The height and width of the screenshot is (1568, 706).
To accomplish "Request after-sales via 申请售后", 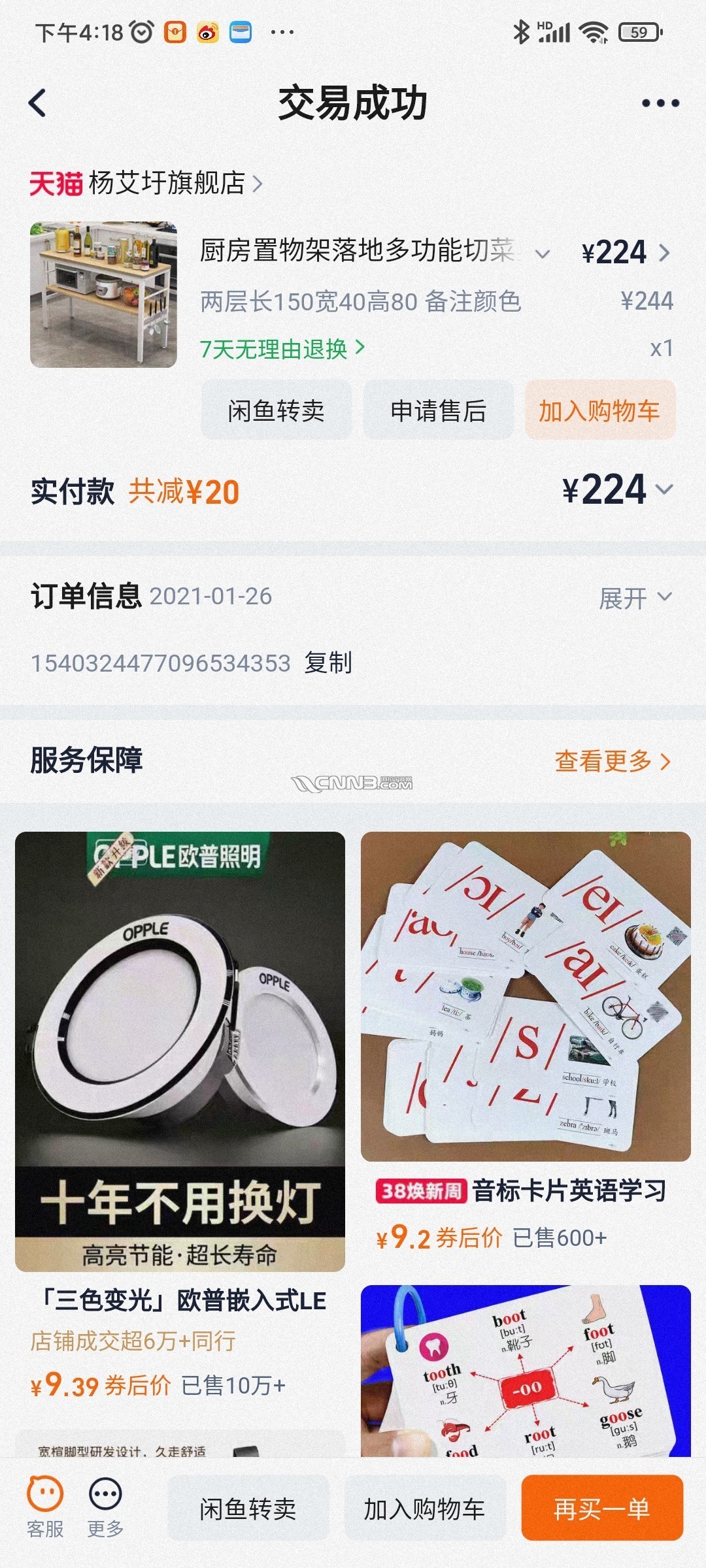I will (x=438, y=410).
